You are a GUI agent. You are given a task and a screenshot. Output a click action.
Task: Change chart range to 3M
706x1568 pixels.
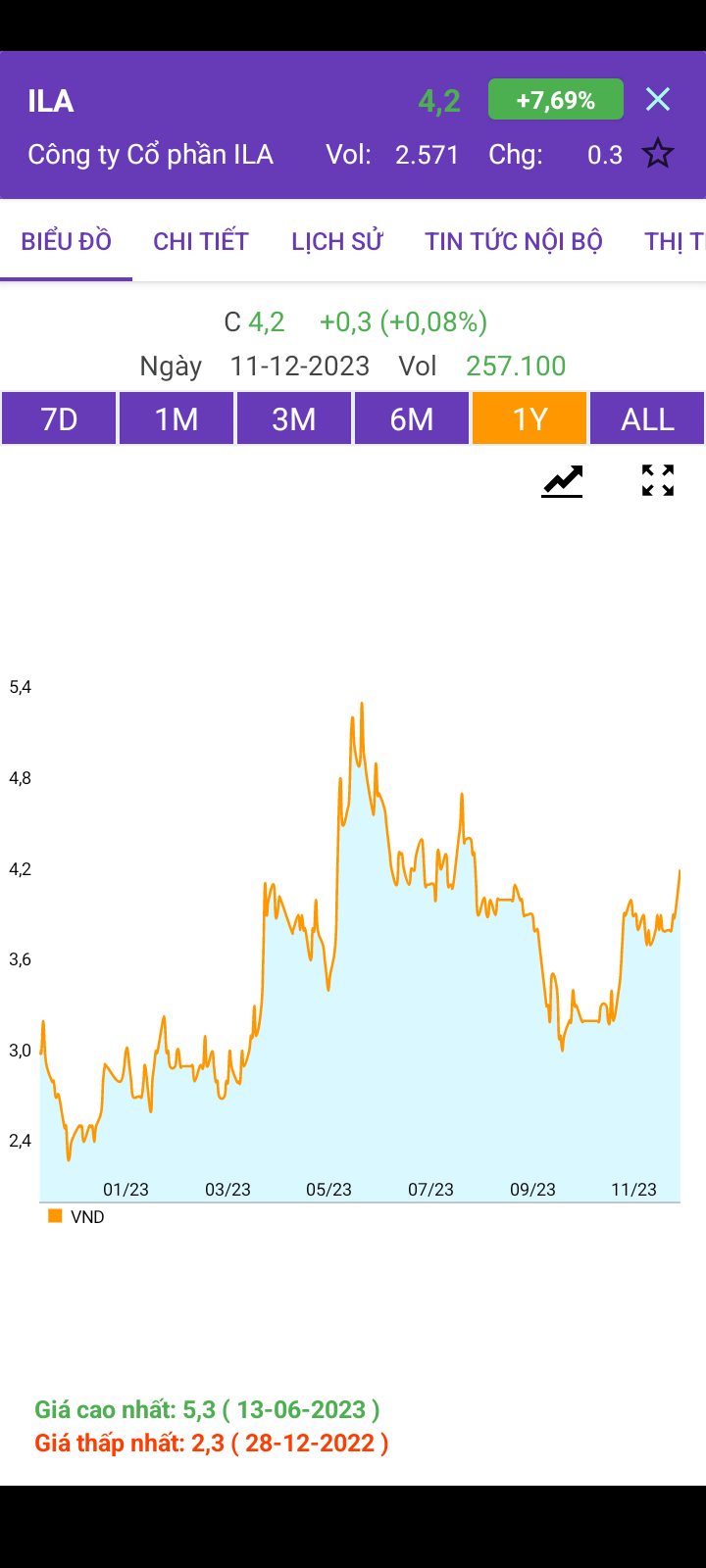tap(294, 418)
